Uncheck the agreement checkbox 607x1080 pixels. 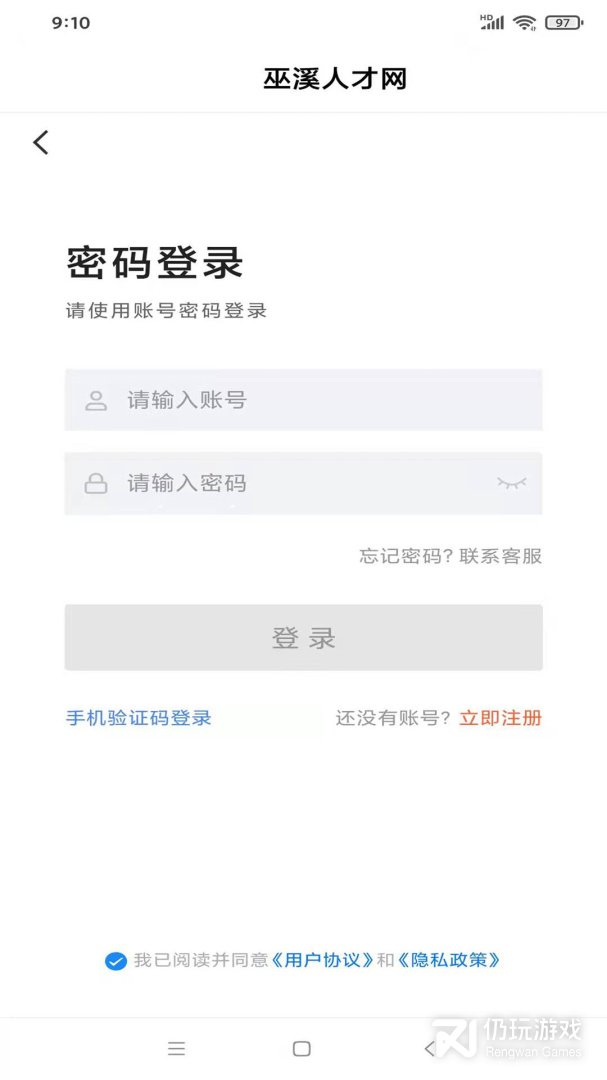pyautogui.click(x=116, y=961)
